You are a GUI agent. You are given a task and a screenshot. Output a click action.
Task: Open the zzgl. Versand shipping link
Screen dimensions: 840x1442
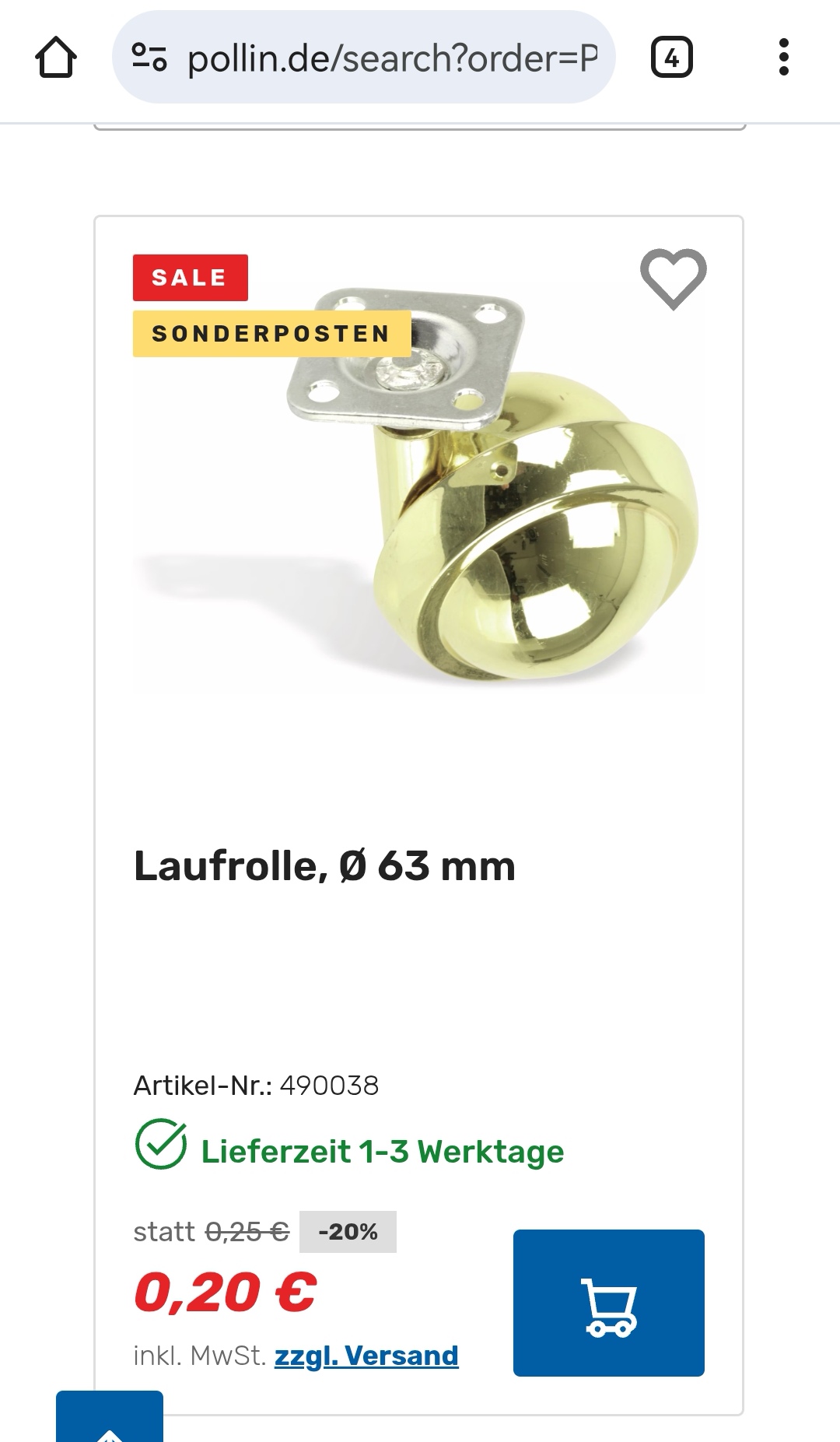coord(366,1356)
